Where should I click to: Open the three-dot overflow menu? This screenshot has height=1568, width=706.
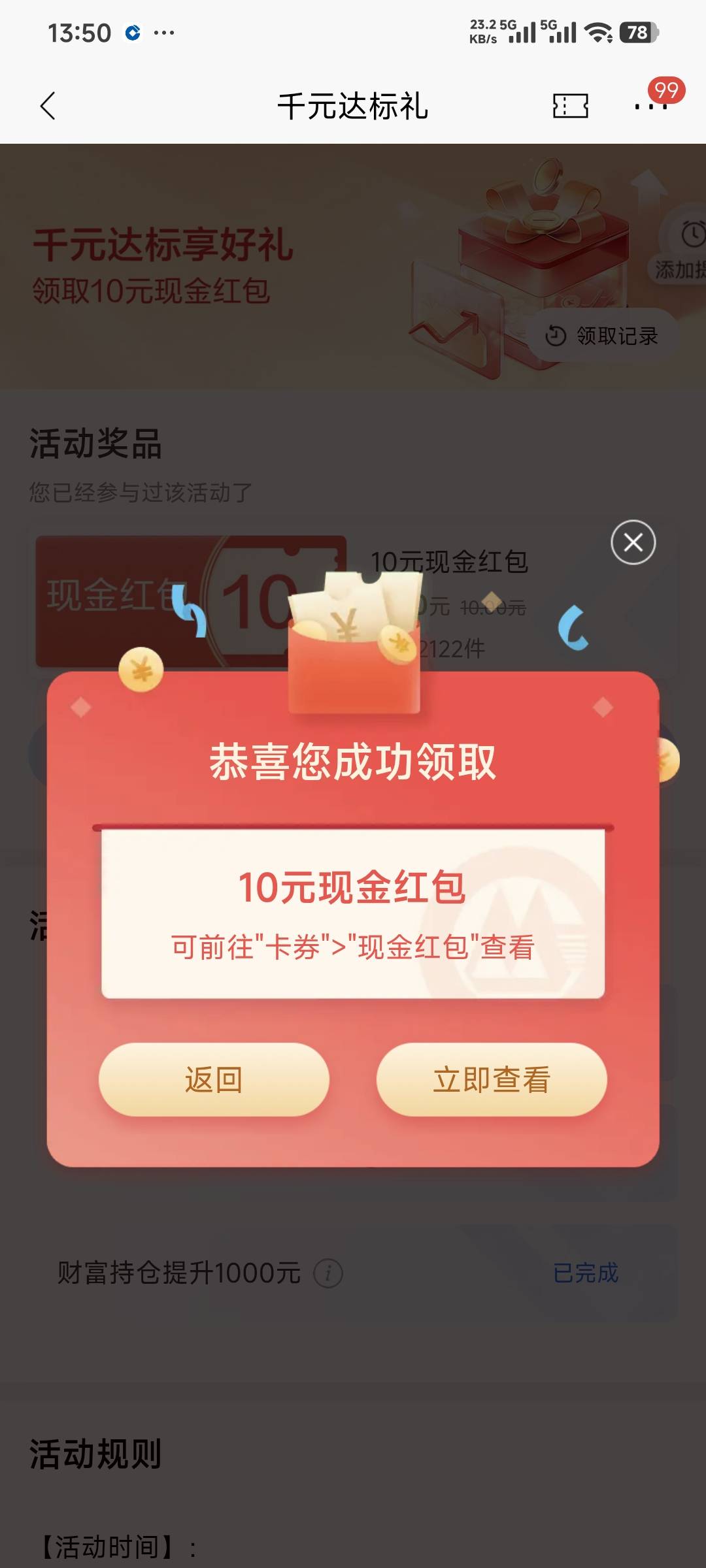pos(650,106)
